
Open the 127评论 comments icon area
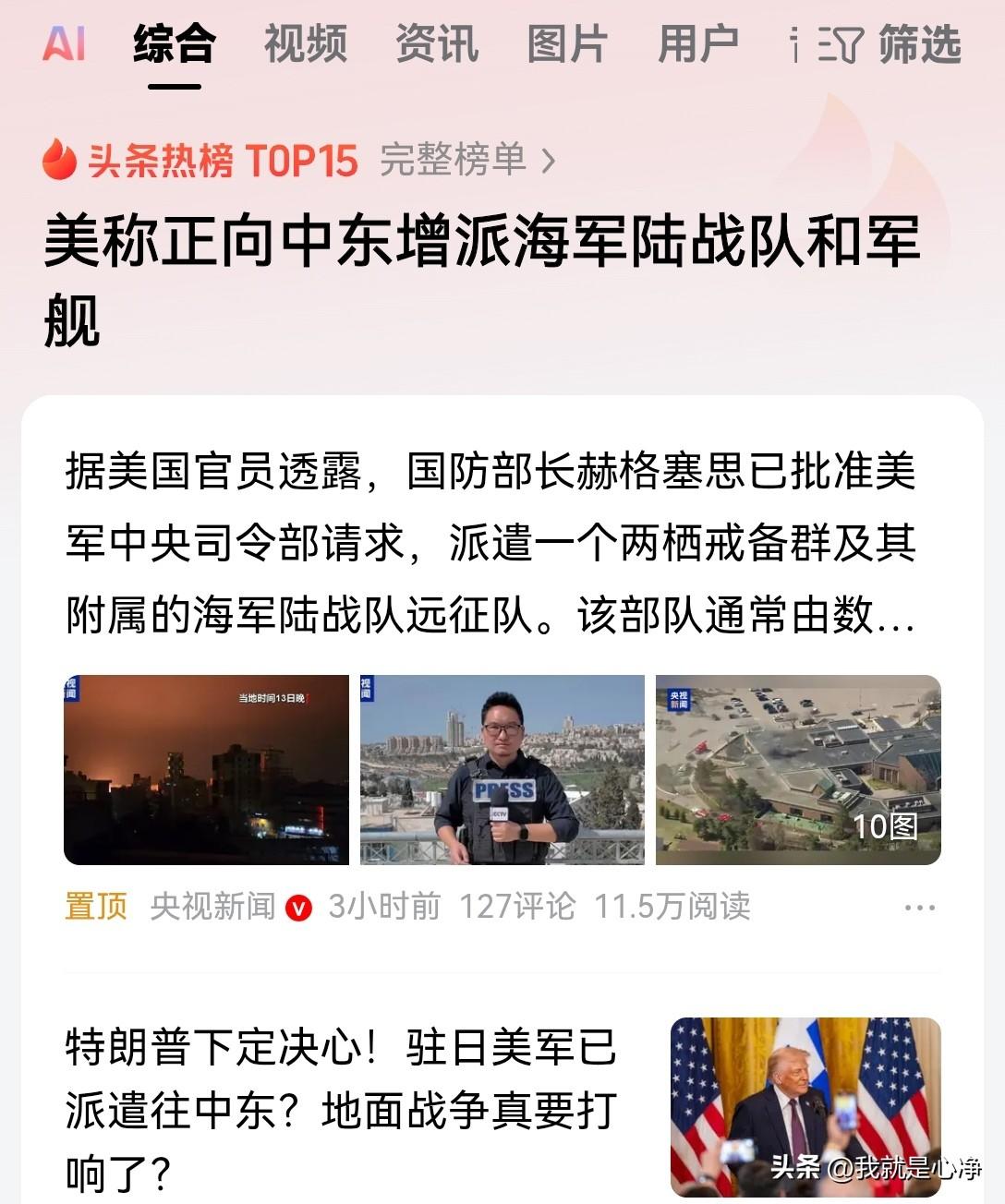[x=514, y=909]
